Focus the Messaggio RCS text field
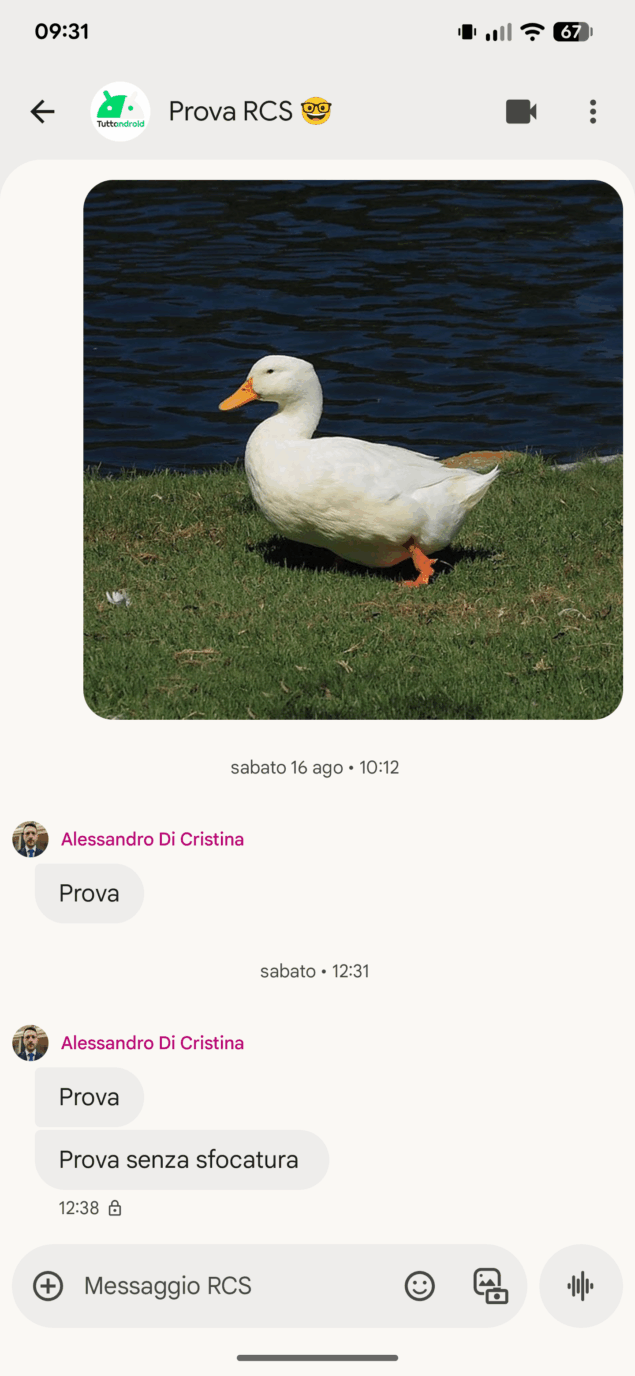 click(230, 1286)
